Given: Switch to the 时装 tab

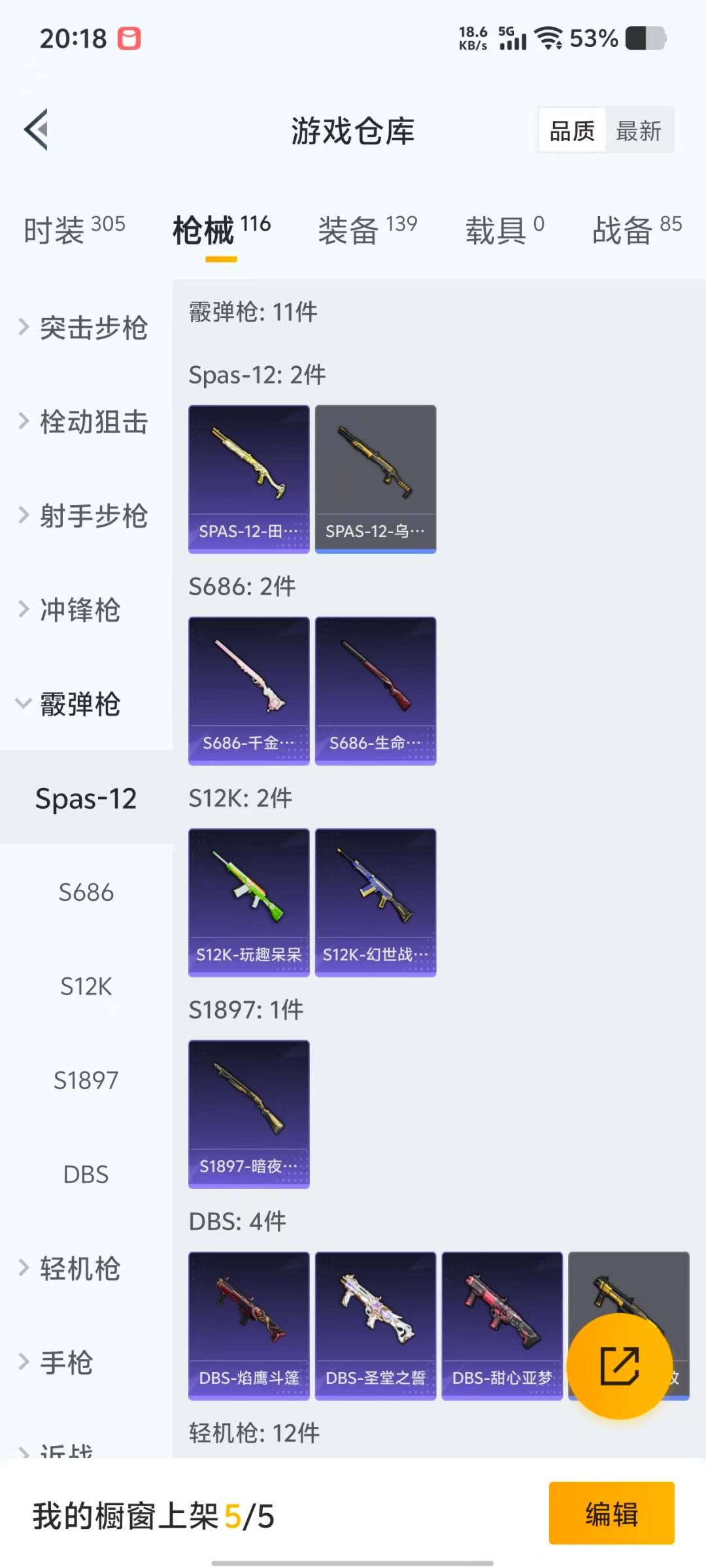Looking at the screenshot, I should click(74, 230).
